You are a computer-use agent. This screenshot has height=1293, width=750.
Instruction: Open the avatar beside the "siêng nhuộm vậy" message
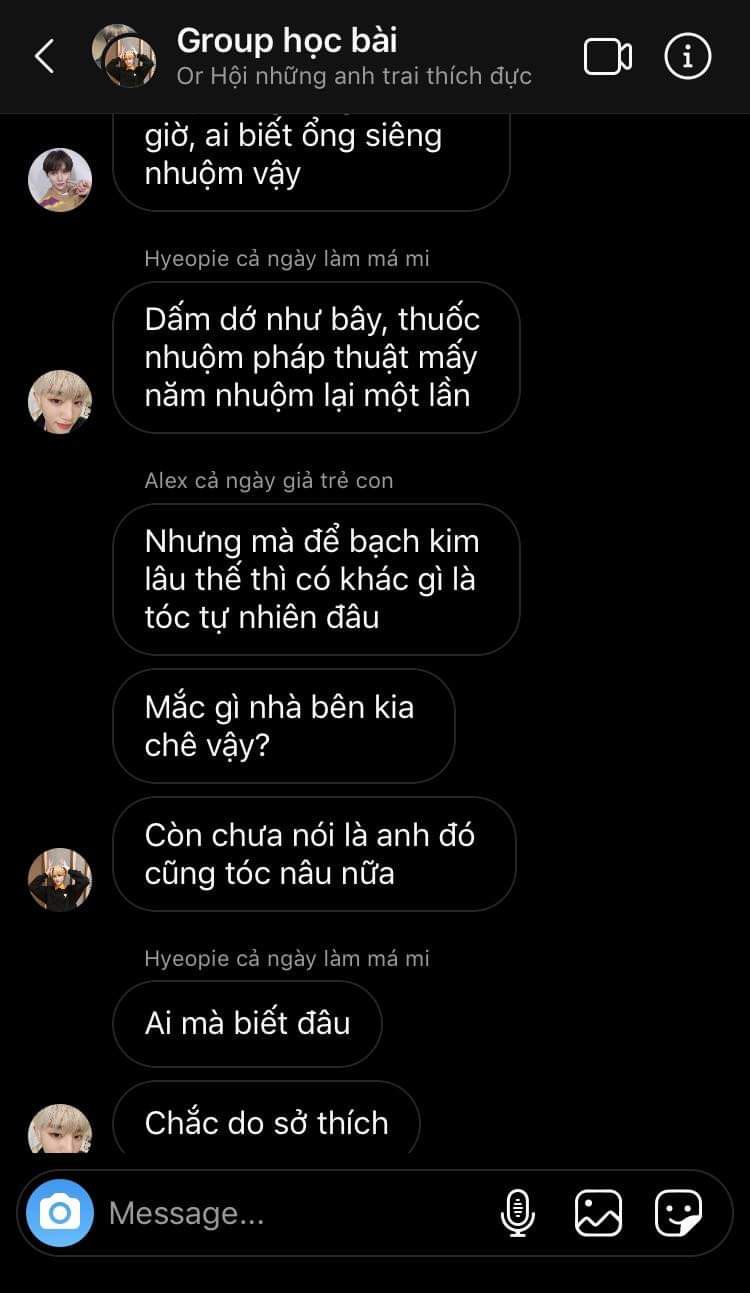pyautogui.click(x=60, y=180)
